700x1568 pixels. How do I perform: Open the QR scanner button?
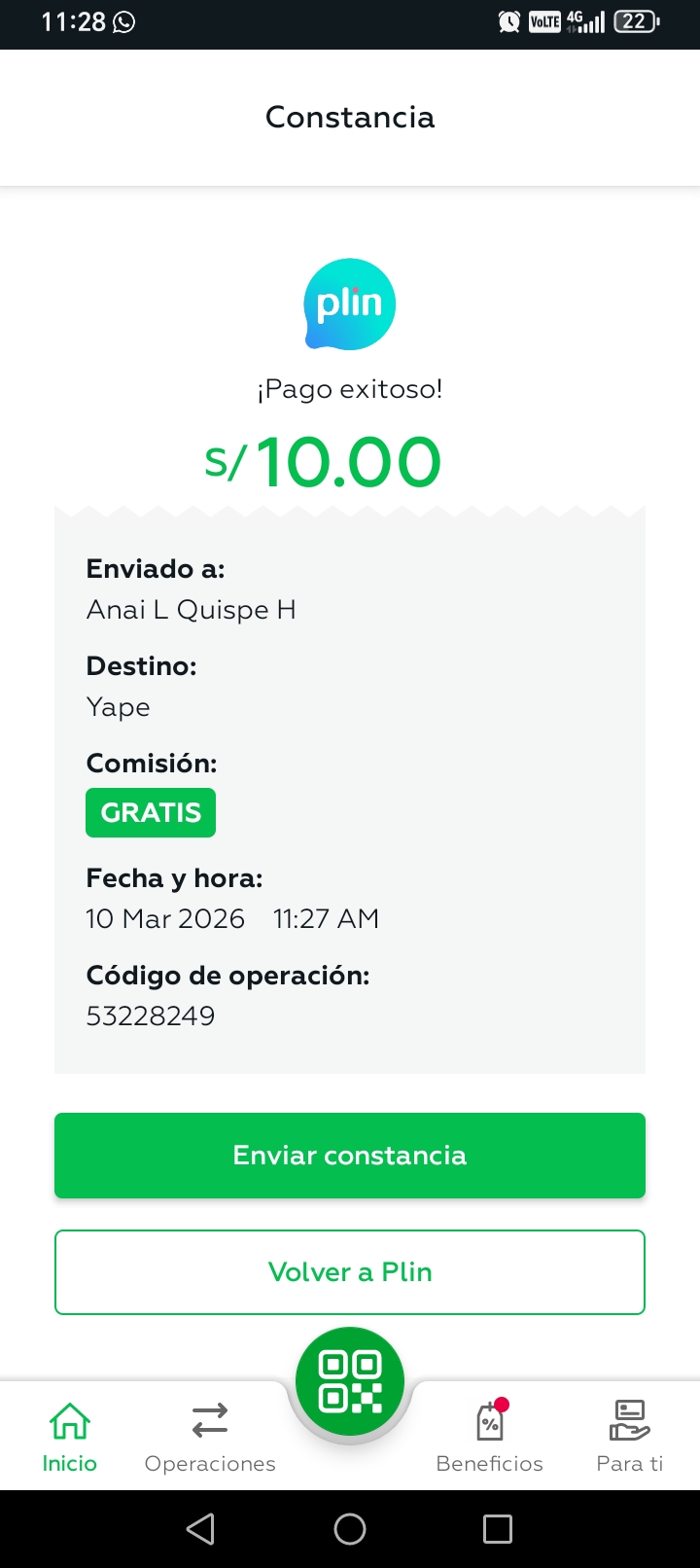(x=350, y=1381)
